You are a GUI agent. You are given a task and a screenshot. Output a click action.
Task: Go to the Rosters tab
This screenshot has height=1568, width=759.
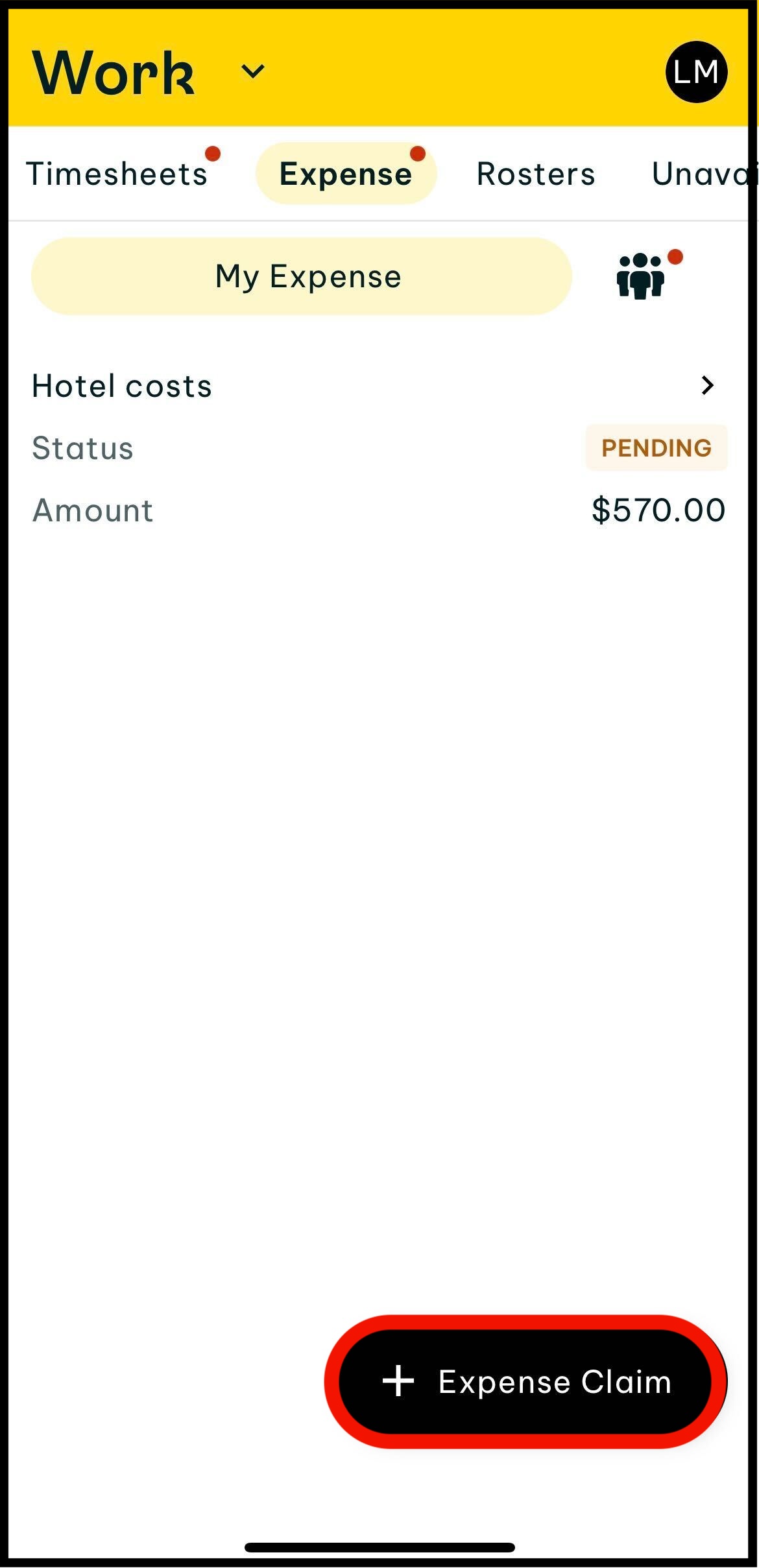pyautogui.click(x=536, y=174)
